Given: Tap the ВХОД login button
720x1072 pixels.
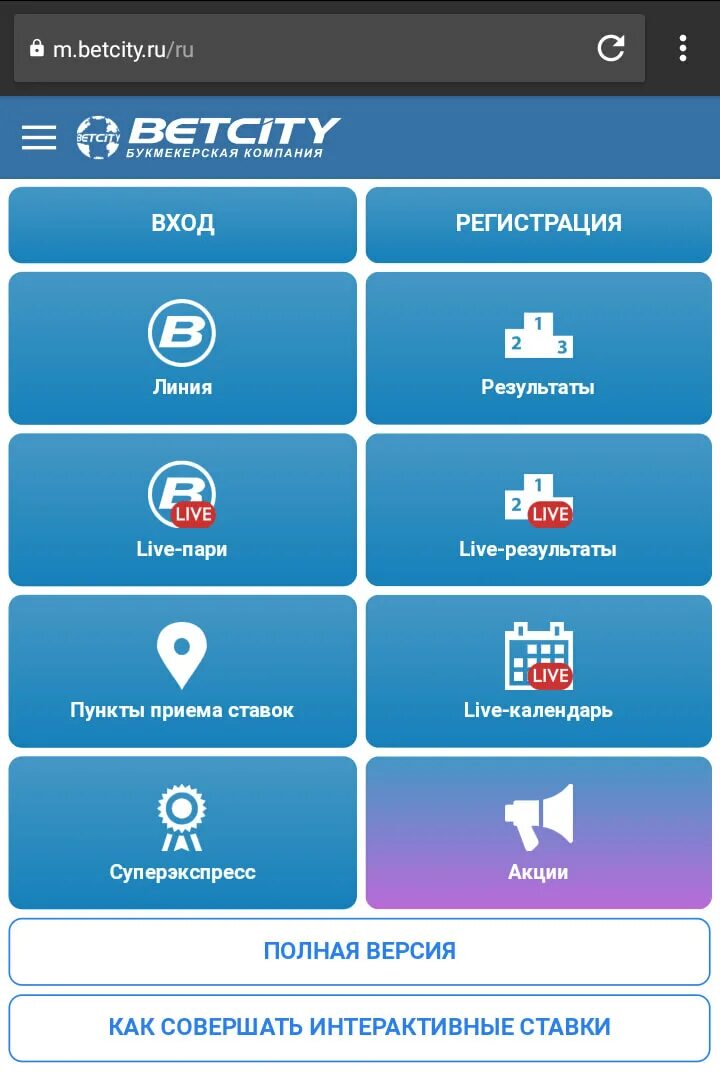Looking at the screenshot, I should [183, 224].
